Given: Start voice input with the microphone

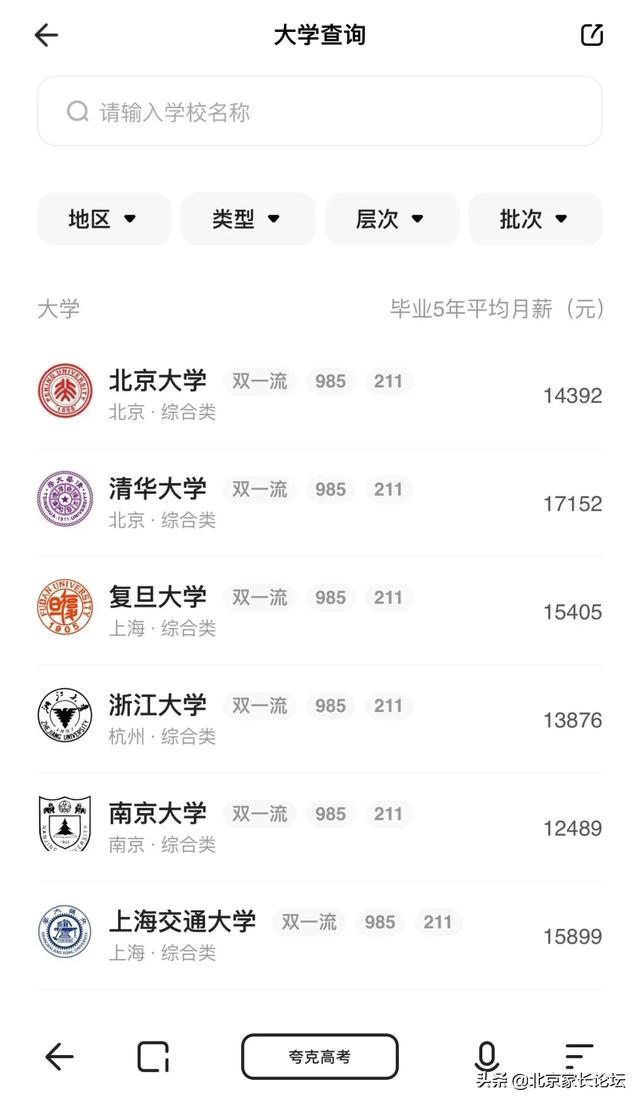Looking at the screenshot, I should 487,1057.
